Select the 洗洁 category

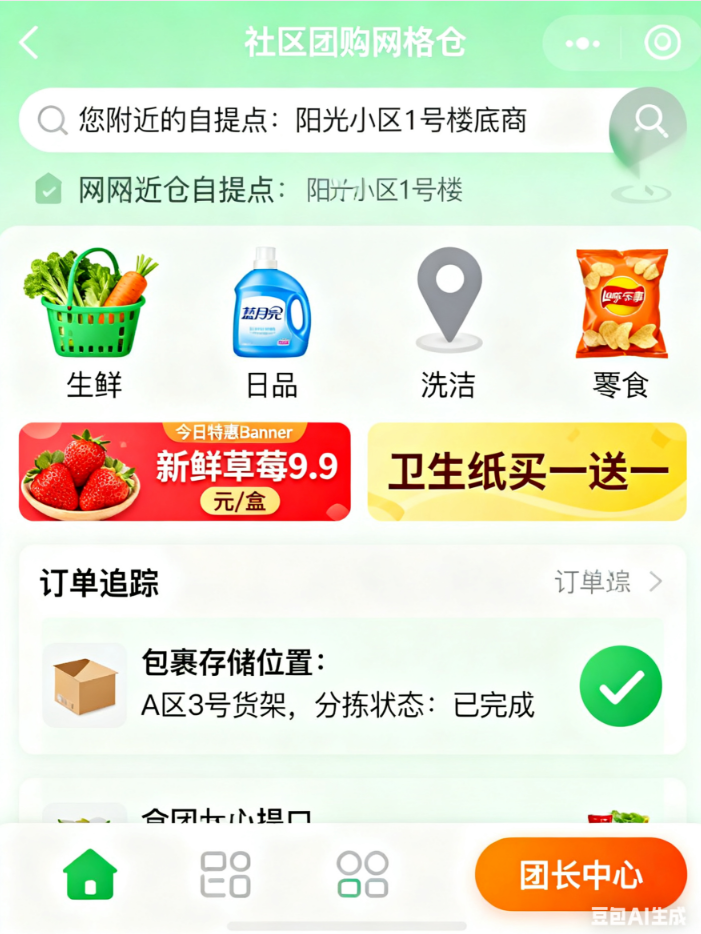pos(448,322)
